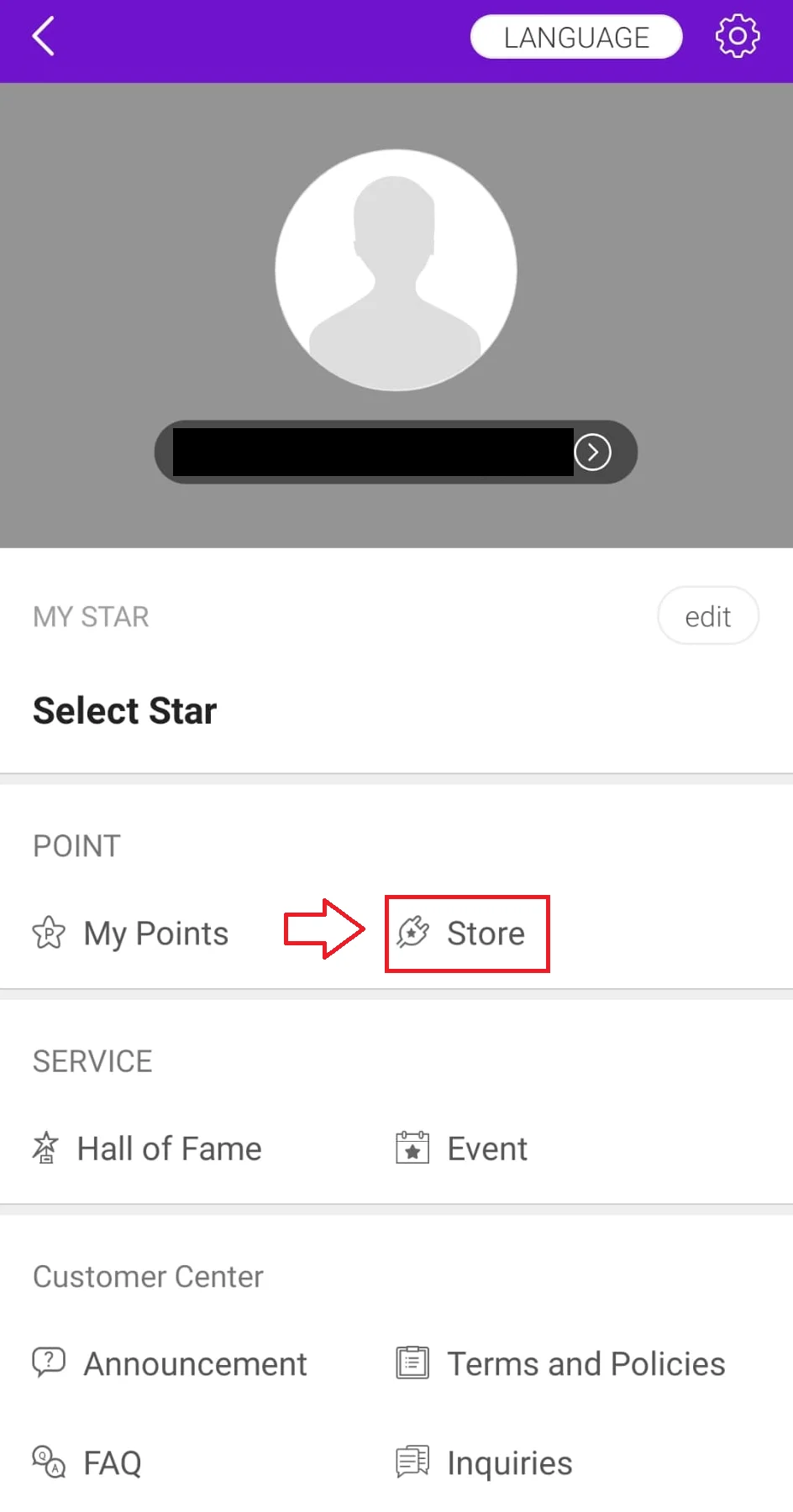Choose Select Star
Image resolution: width=793 pixels, height=1512 pixels.
(x=125, y=711)
